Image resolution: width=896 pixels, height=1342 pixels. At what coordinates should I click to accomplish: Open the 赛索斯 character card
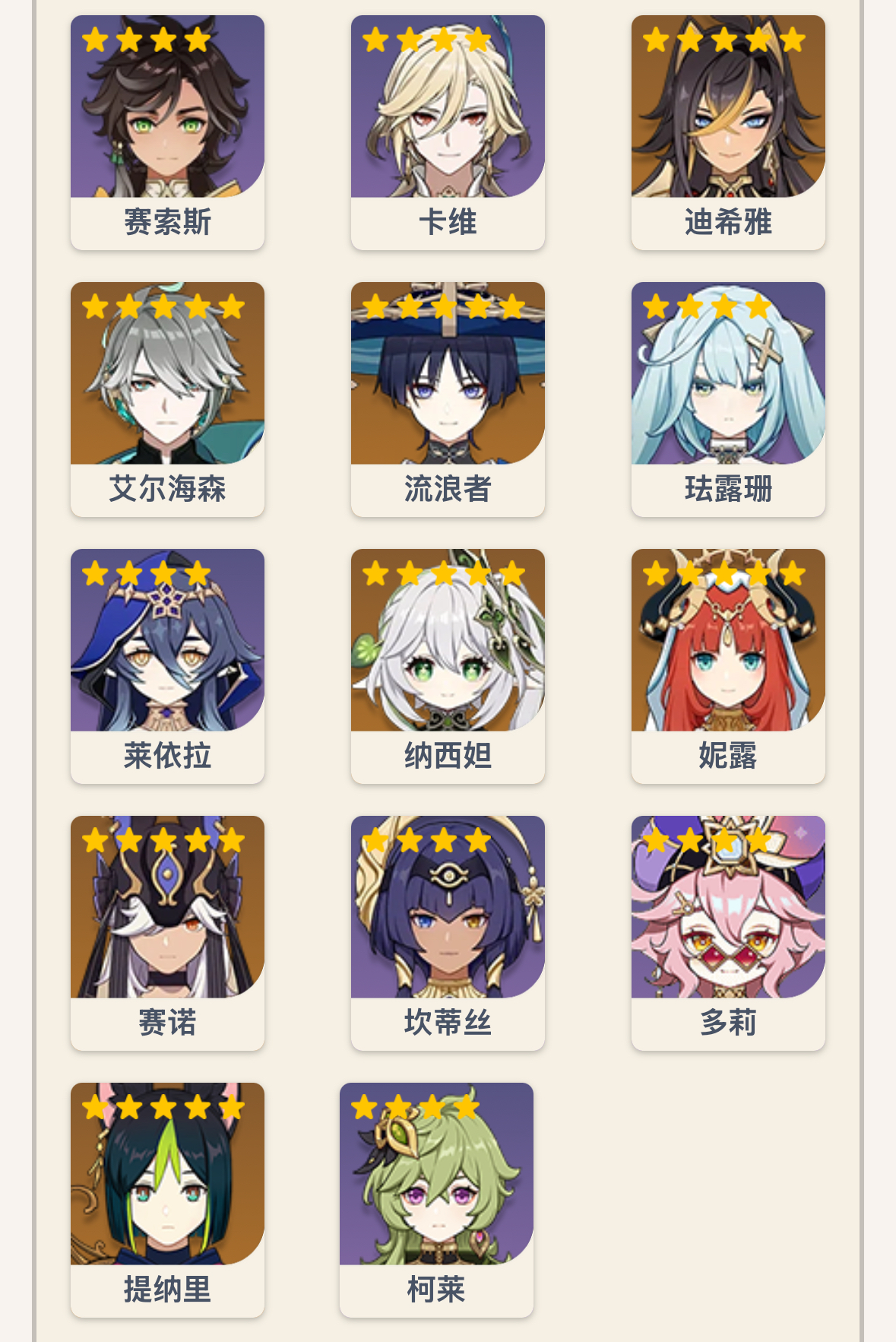(167, 132)
